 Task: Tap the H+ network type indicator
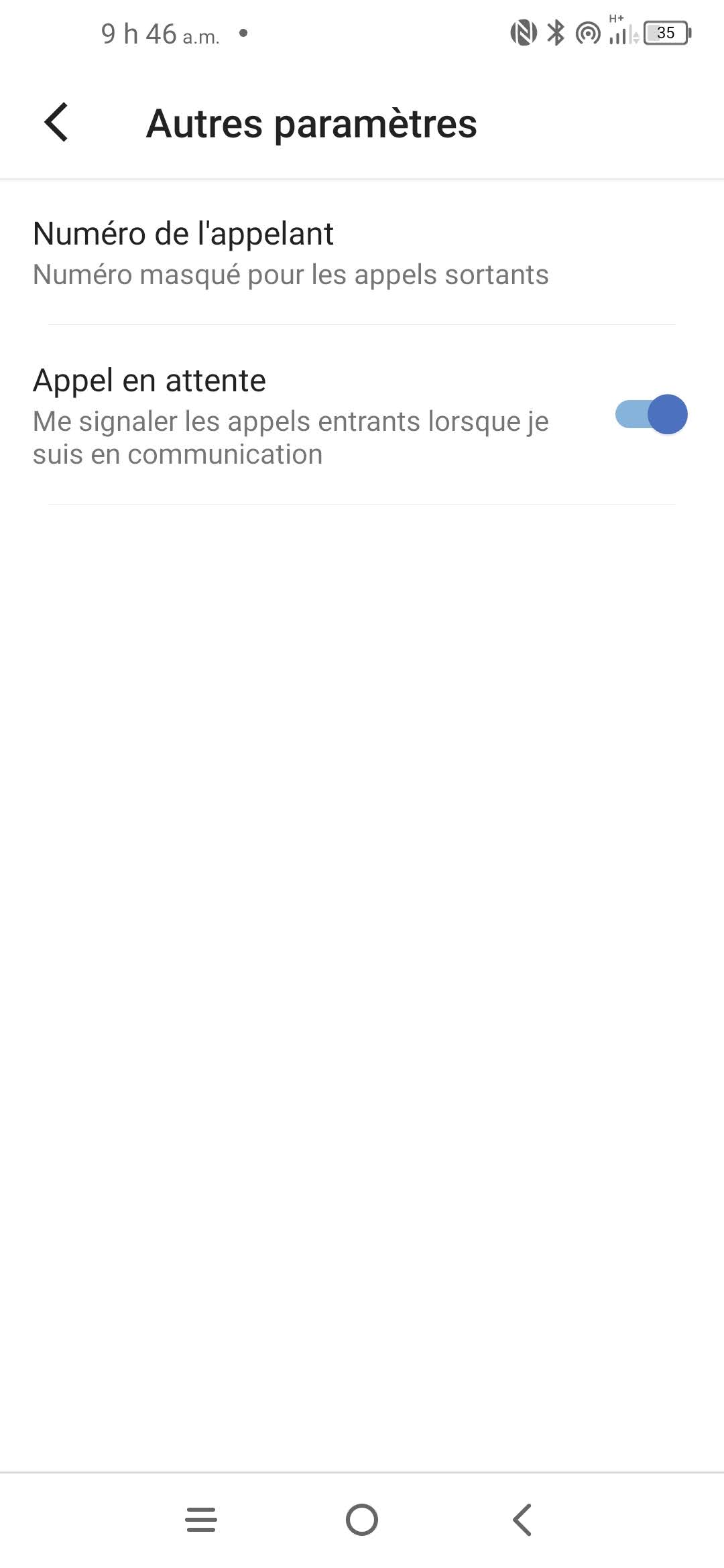(x=615, y=18)
